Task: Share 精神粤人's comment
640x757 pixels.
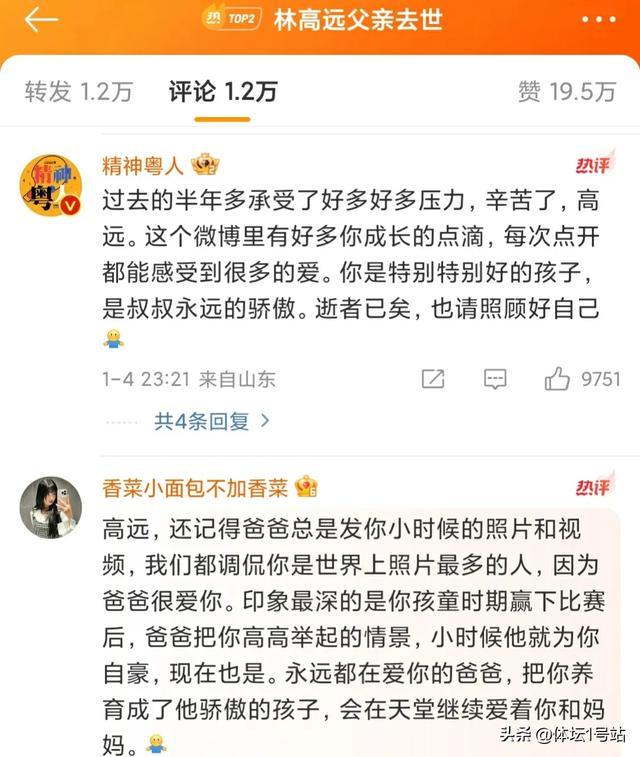Action: pyautogui.click(x=433, y=379)
